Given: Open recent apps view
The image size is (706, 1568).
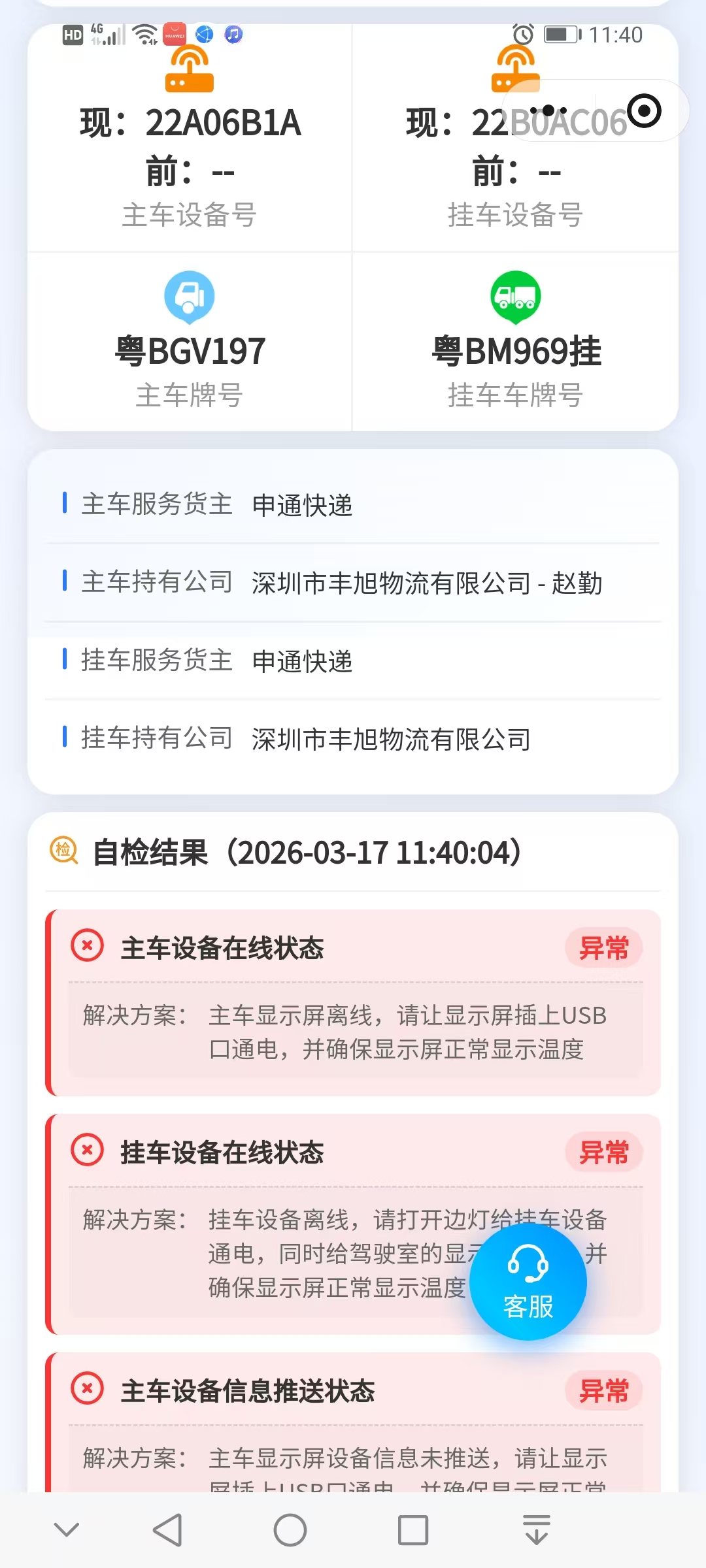Looking at the screenshot, I should coord(413,1530).
